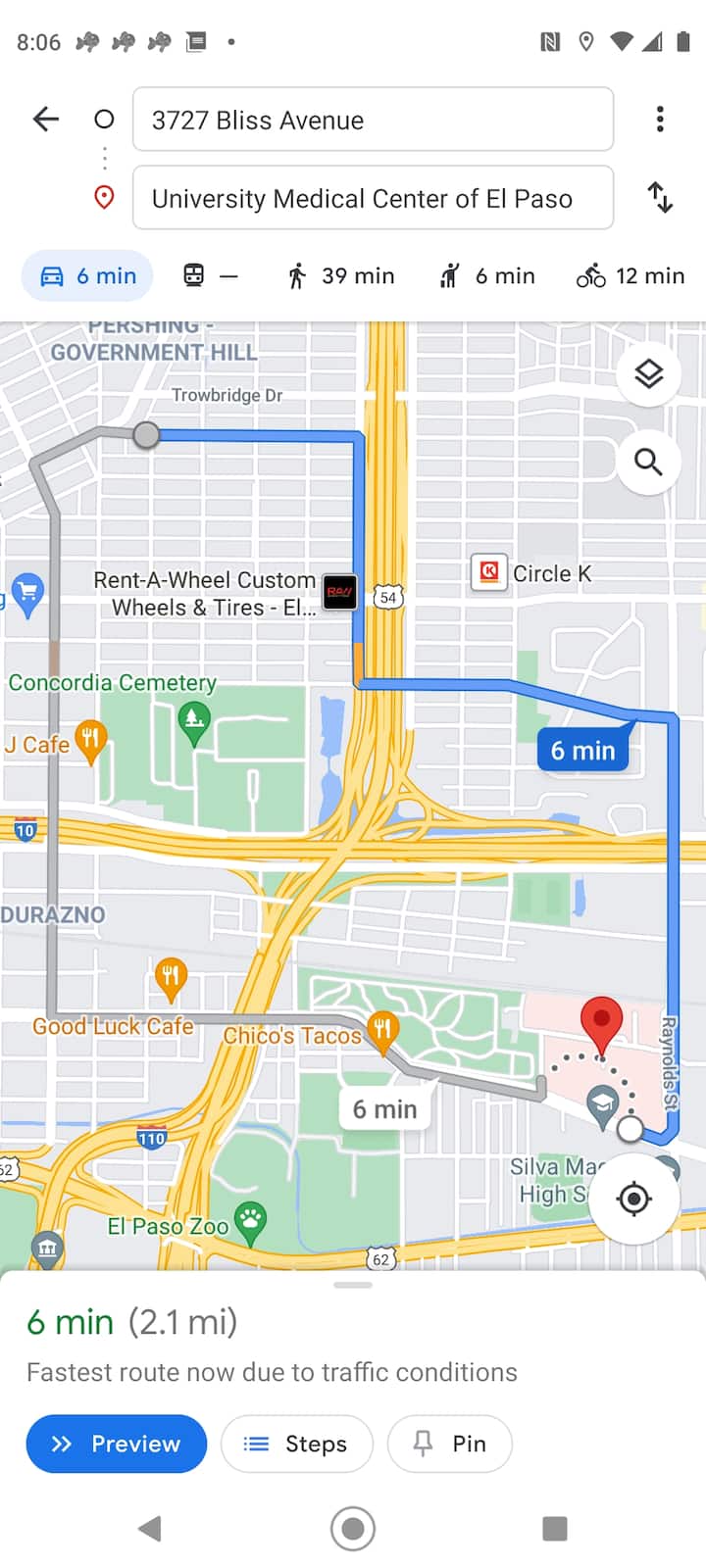This screenshot has height=1568, width=706.
Task: Edit the starting point 3727 Bliss Avenue
Action: coord(373,120)
